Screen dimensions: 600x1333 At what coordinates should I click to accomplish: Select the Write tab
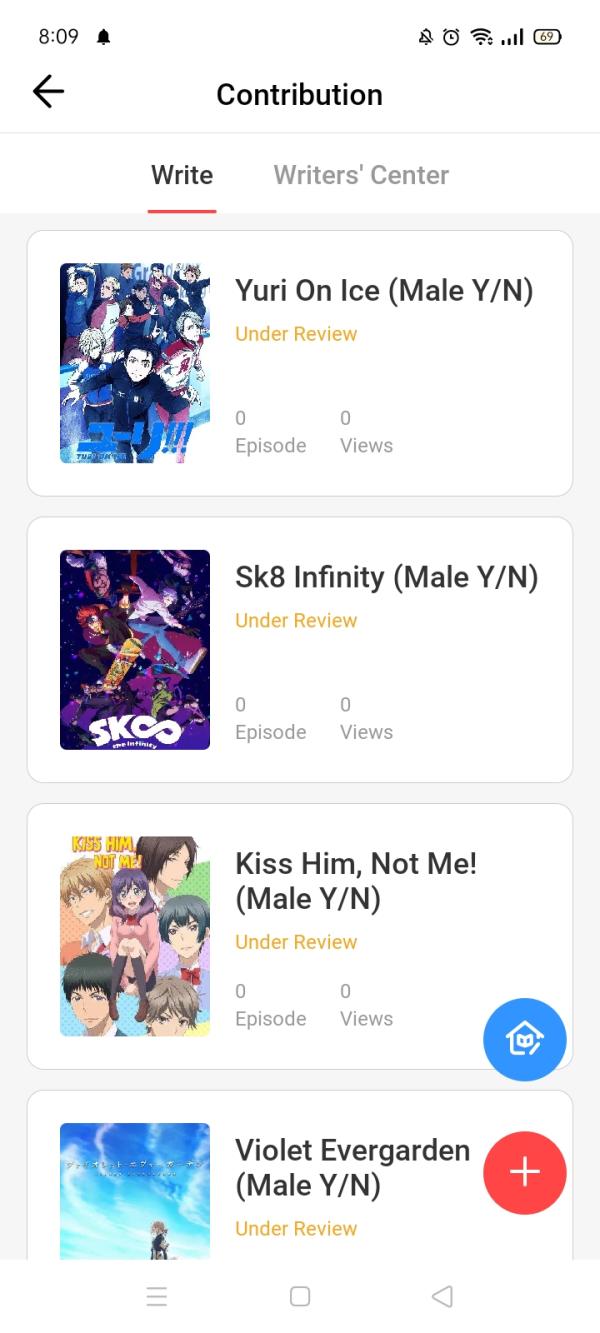tap(182, 175)
